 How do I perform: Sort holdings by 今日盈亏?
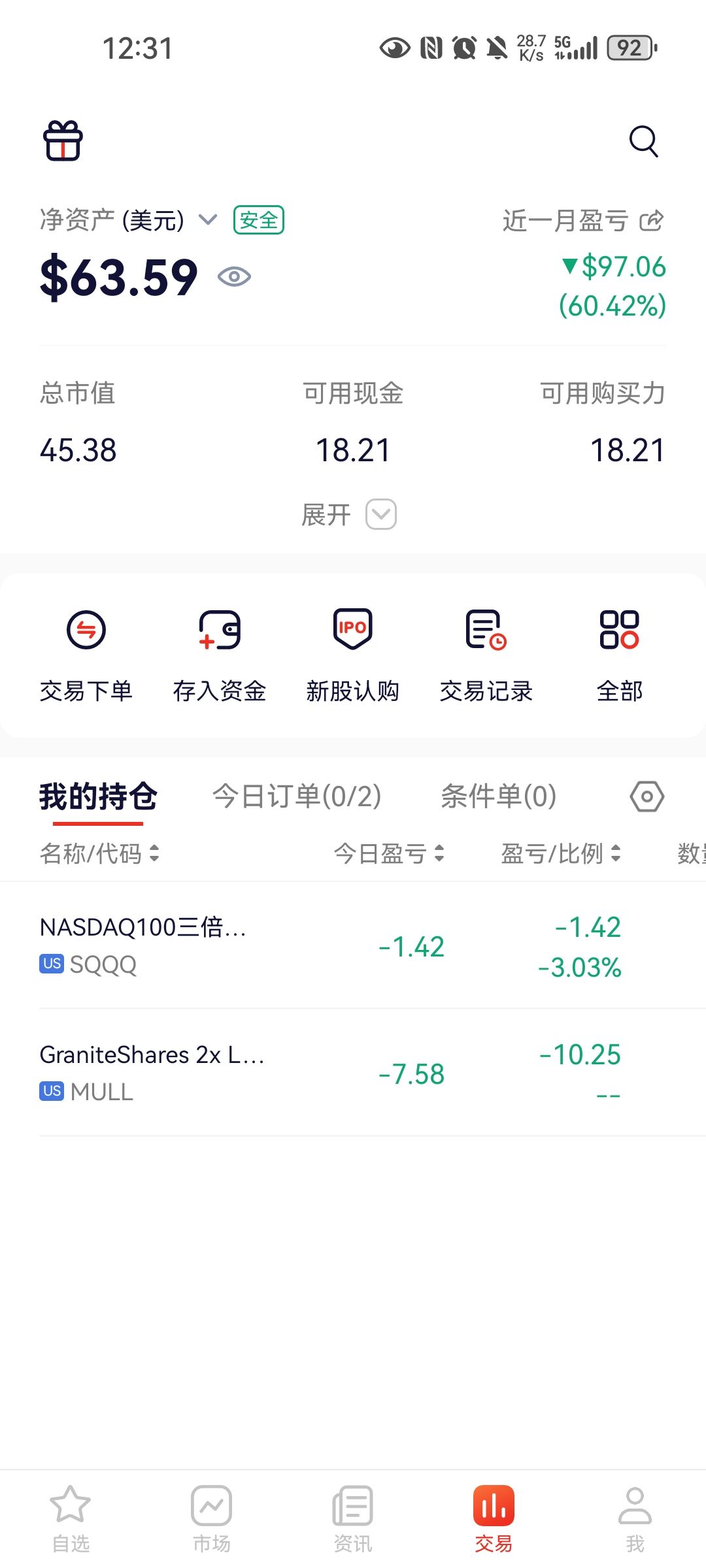[x=389, y=853]
